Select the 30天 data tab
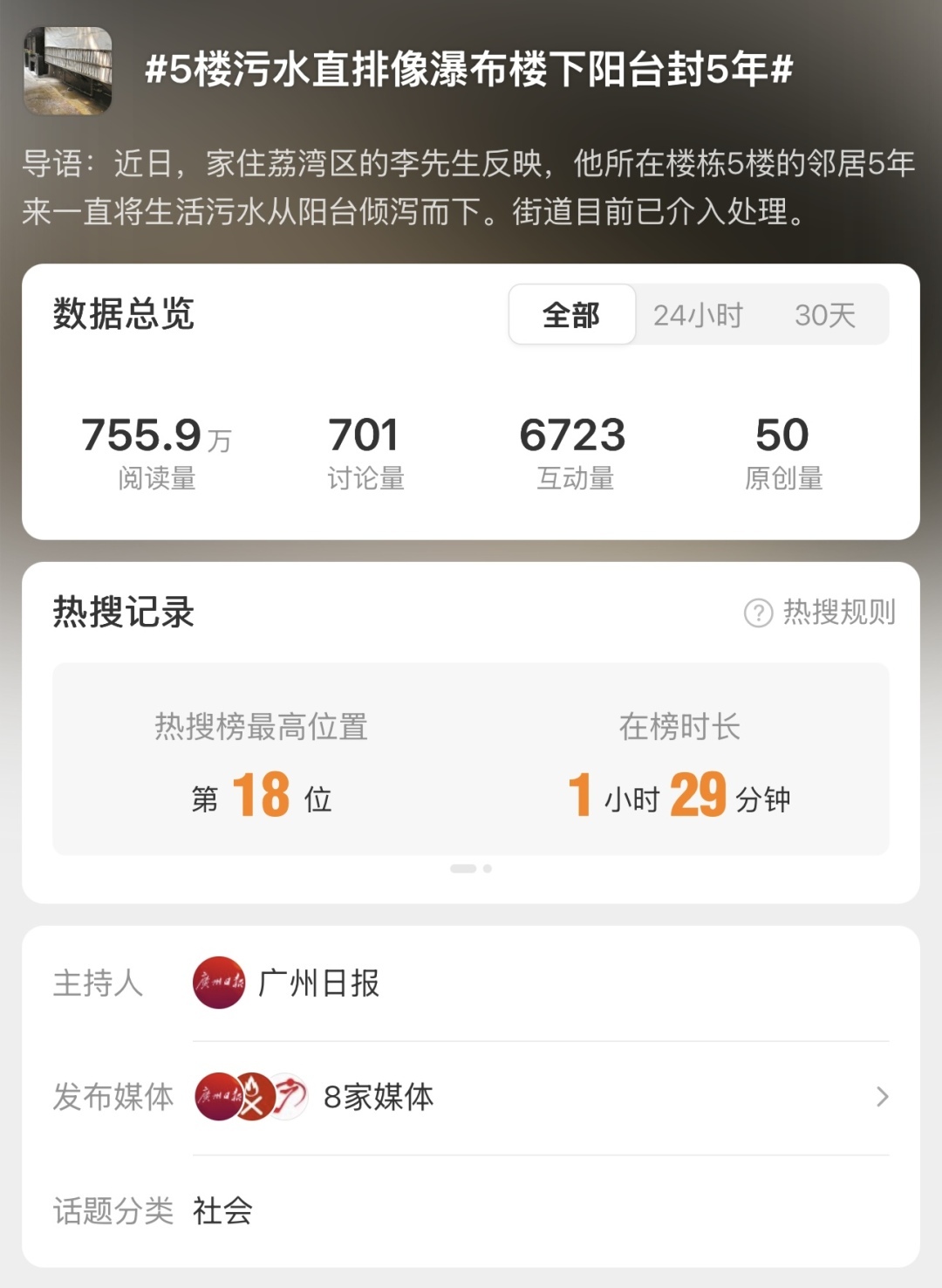 [824, 314]
